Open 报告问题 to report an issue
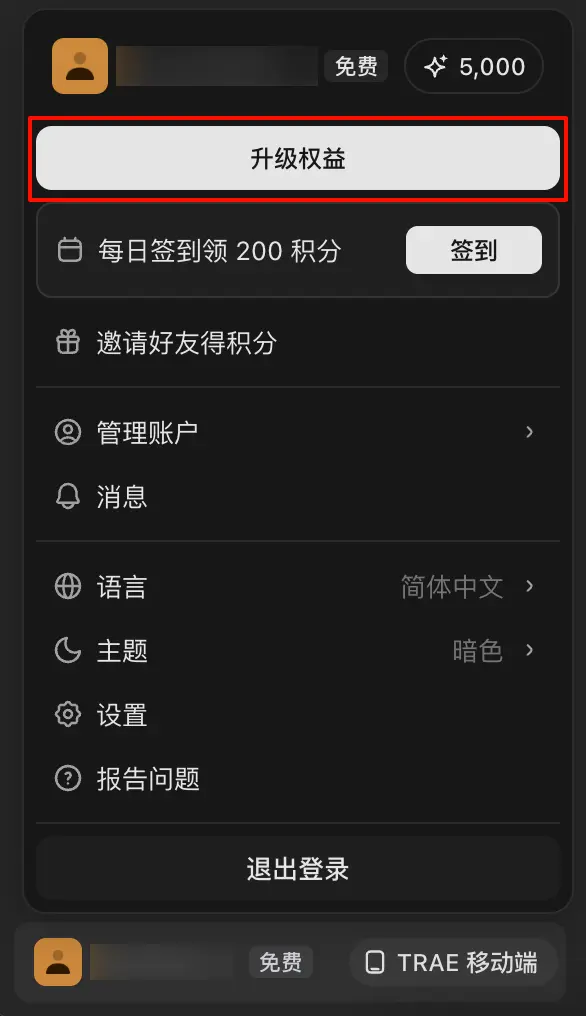Image resolution: width=586 pixels, height=1016 pixels. point(298,778)
